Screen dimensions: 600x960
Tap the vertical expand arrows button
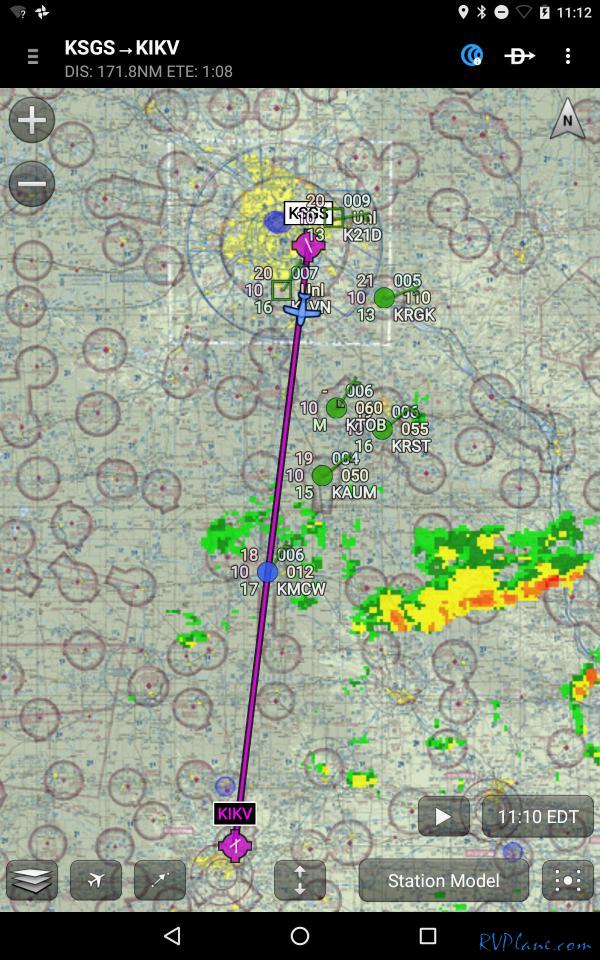300,880
